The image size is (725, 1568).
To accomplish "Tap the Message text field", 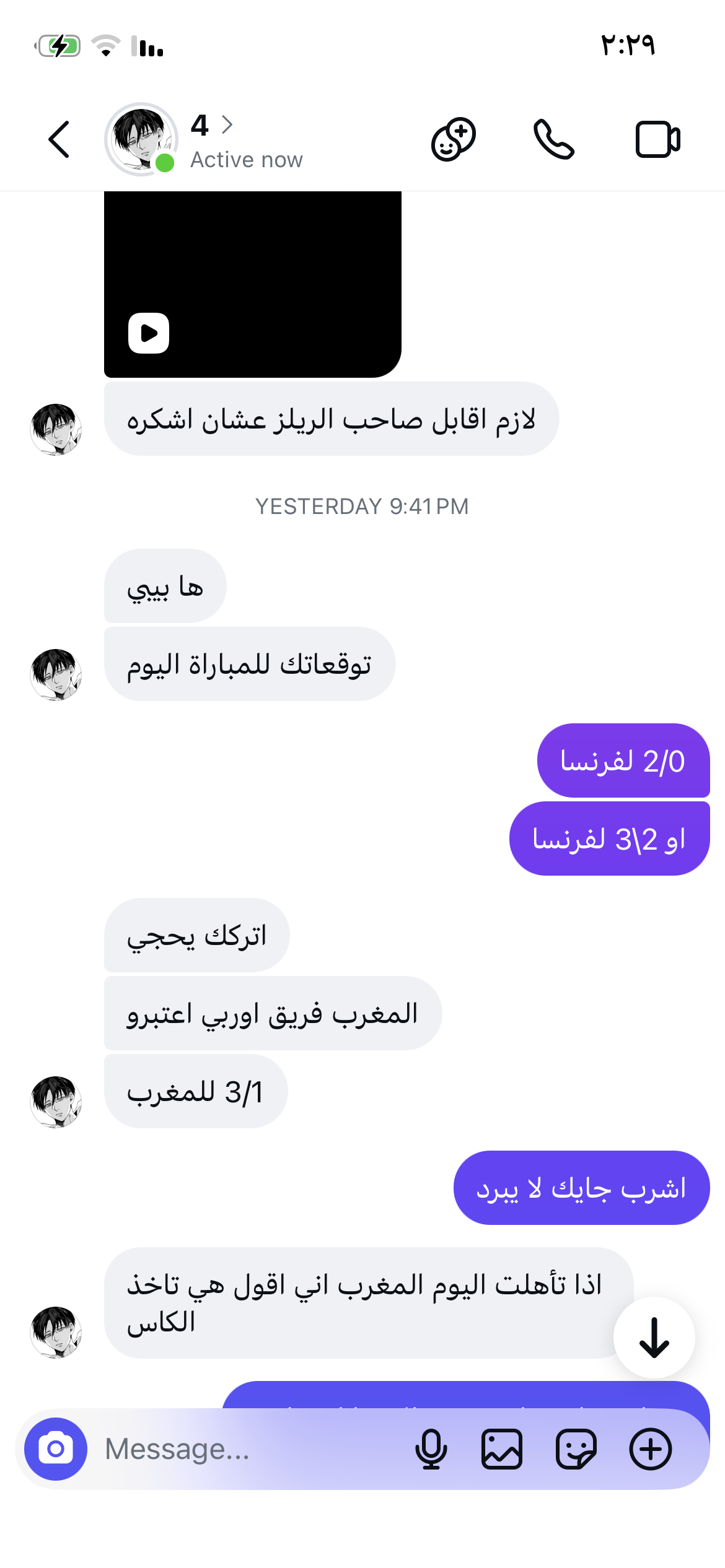I will pyautogui.click(x=248, y=1449).
